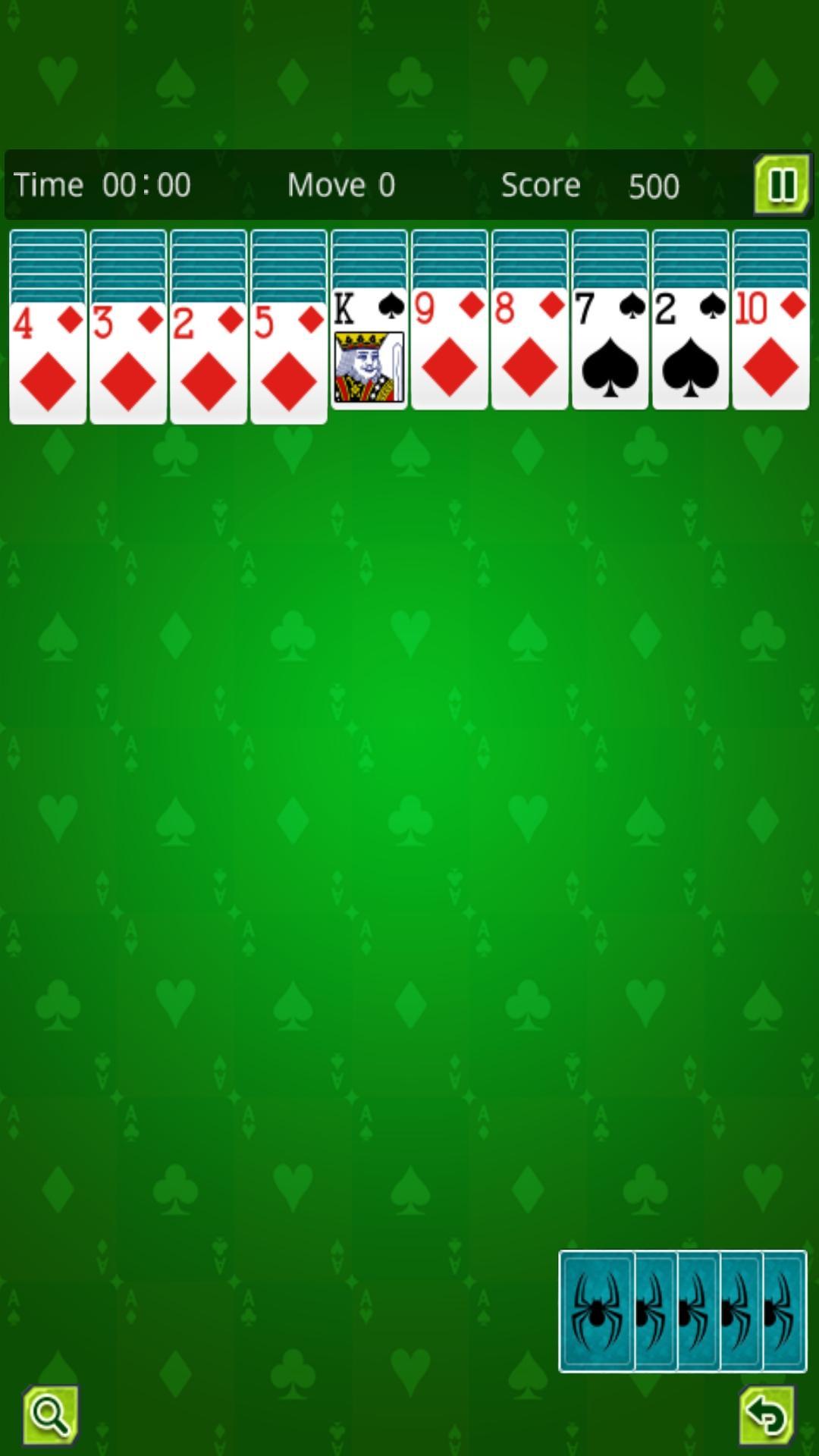Tap the 2 of diamonds card
This screenshot has width=819, height=1456.
pos(209,362)
